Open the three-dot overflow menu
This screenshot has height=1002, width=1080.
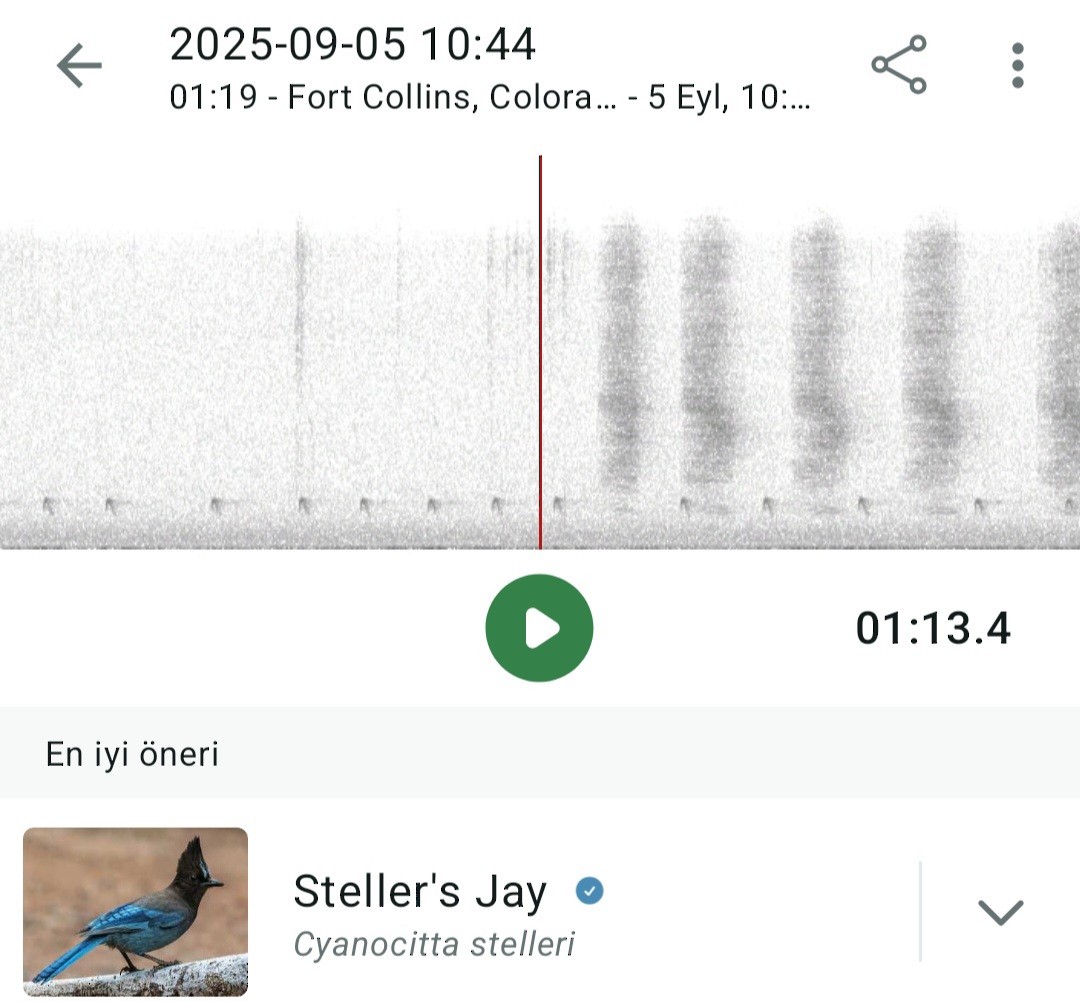point(1017,66)
